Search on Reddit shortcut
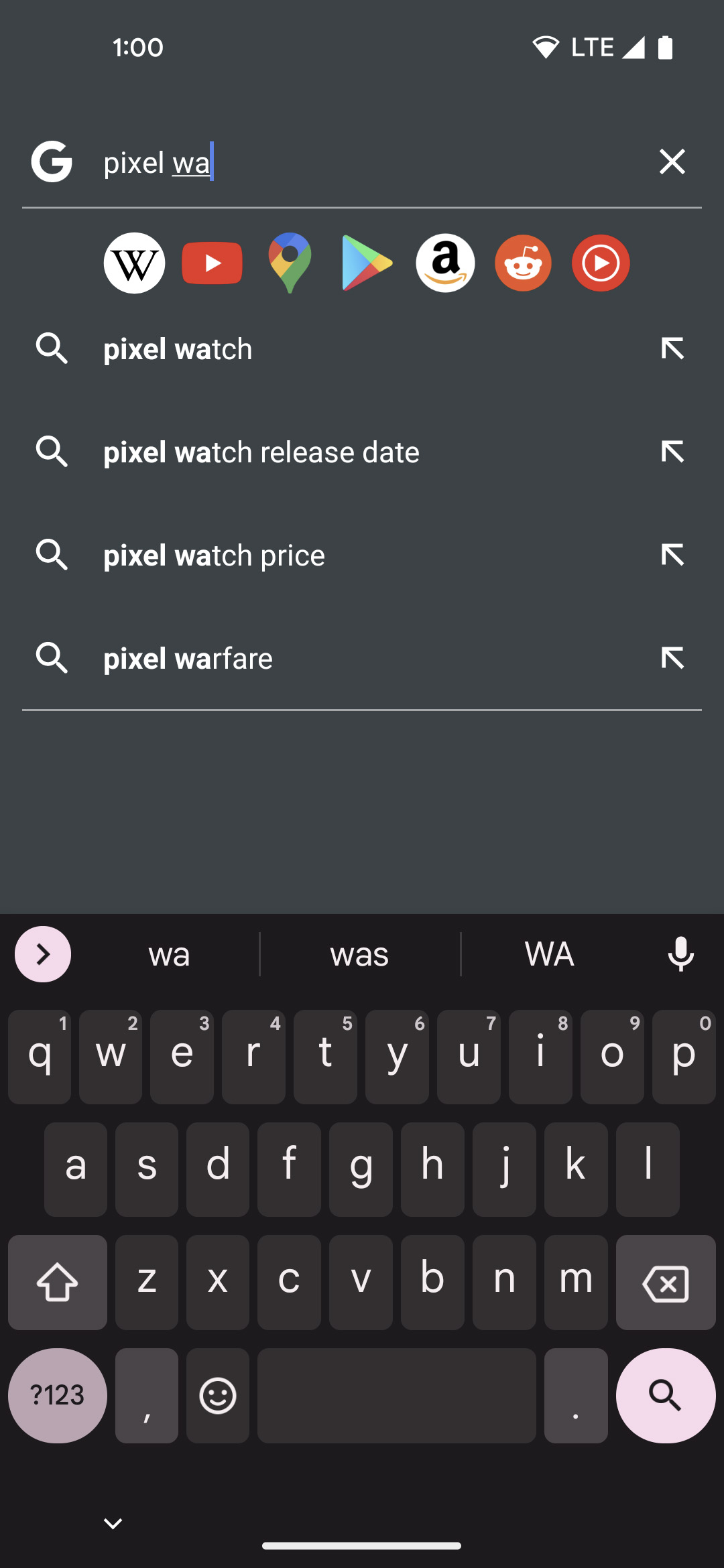 (523, 263)
